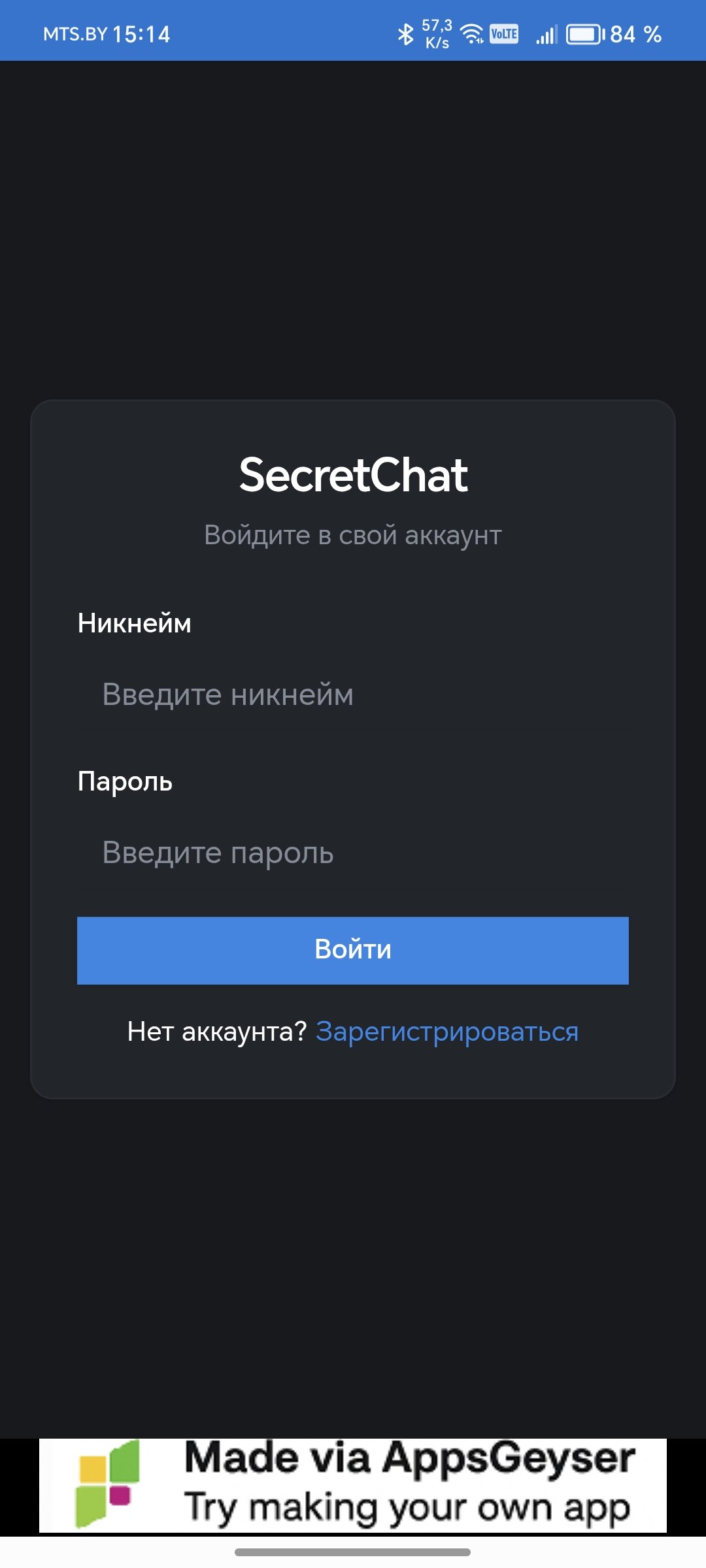Open the Зарегистрироваться registration link

click(x=447, y=1032)
